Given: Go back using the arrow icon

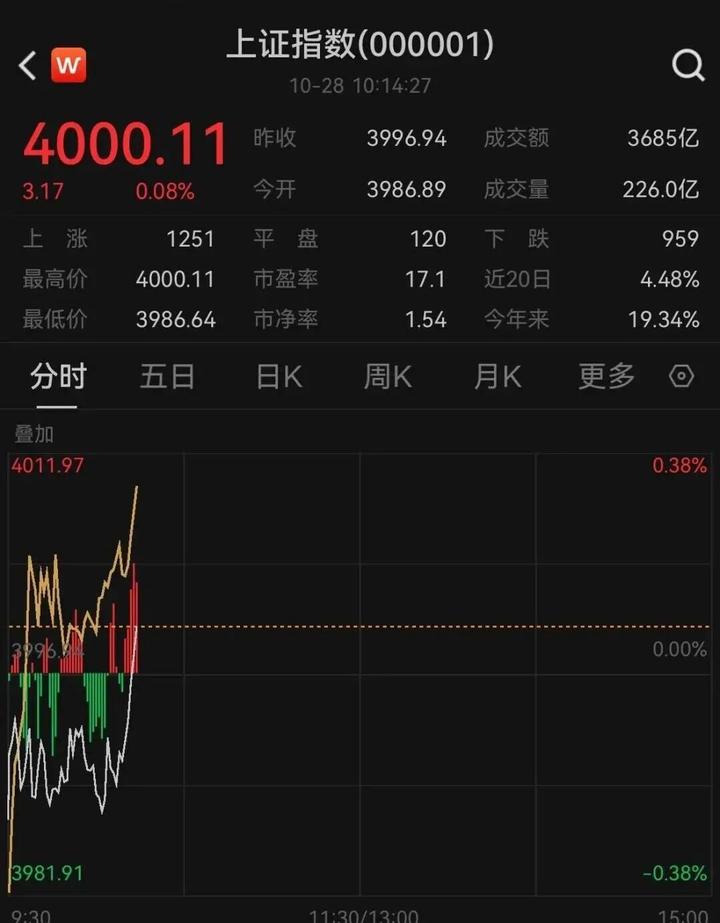Looking at the screenshot, I should coord(28,66).
